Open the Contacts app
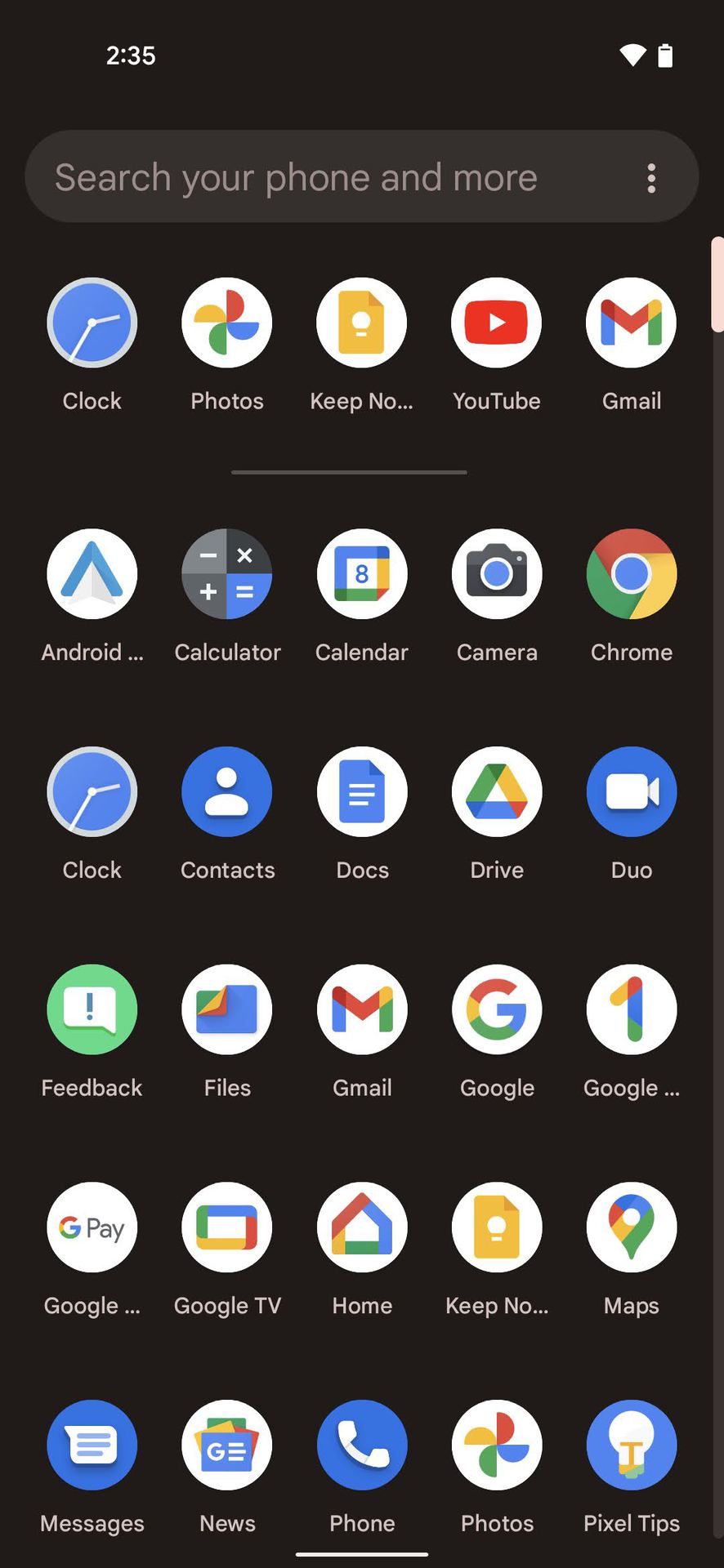 point(227,792)
